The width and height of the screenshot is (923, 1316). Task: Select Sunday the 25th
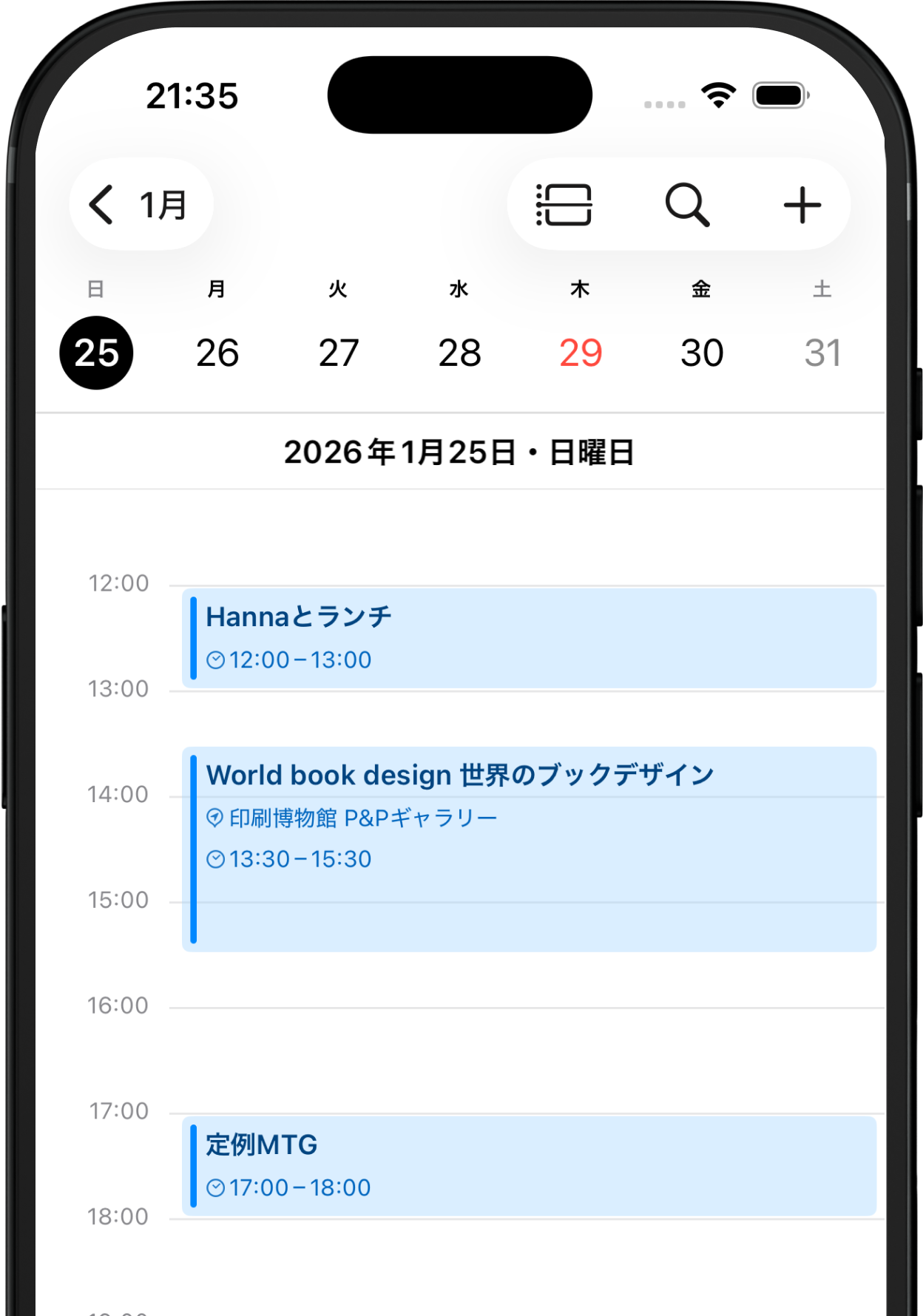click(96, 353)
